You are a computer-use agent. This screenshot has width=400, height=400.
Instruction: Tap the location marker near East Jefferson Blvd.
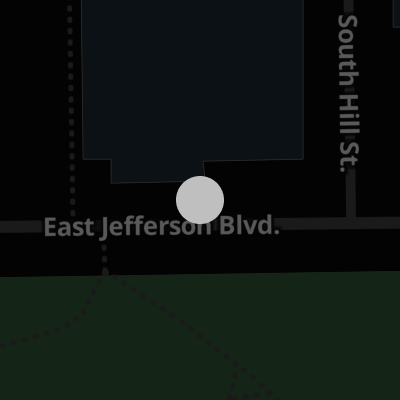(200, 200)
